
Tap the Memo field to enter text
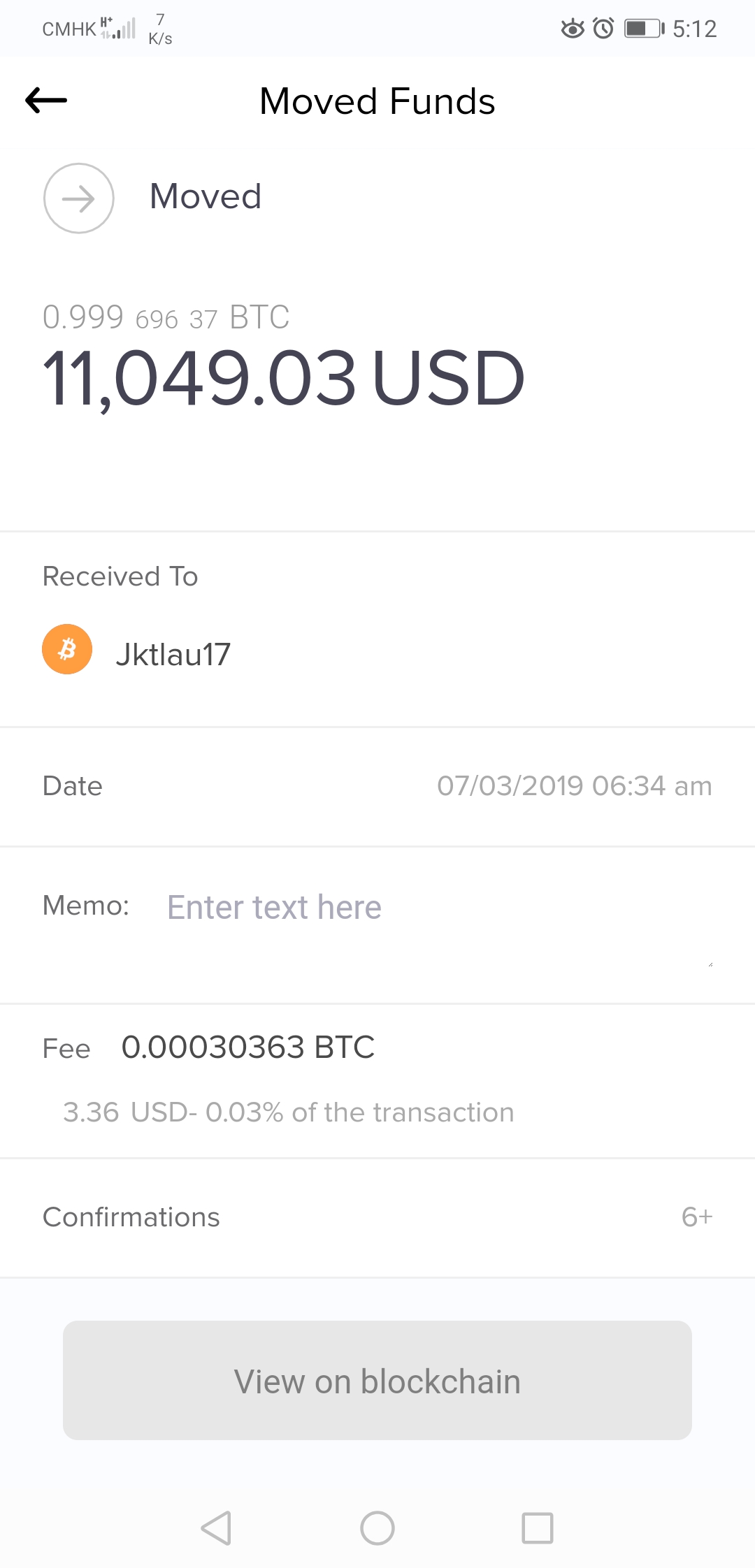tap(440, 927)
